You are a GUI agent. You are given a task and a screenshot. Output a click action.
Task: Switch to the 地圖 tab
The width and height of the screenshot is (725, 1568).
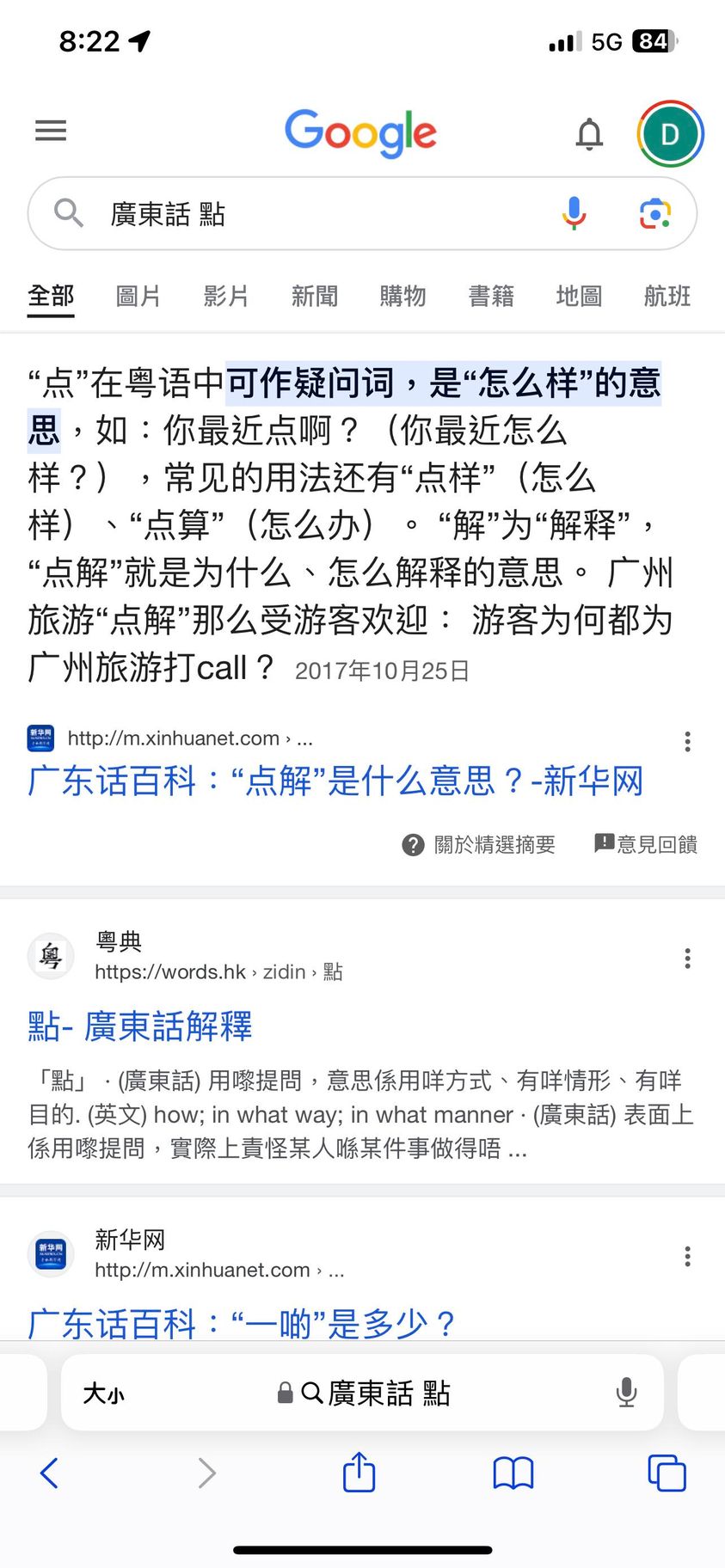click(579, 297)
